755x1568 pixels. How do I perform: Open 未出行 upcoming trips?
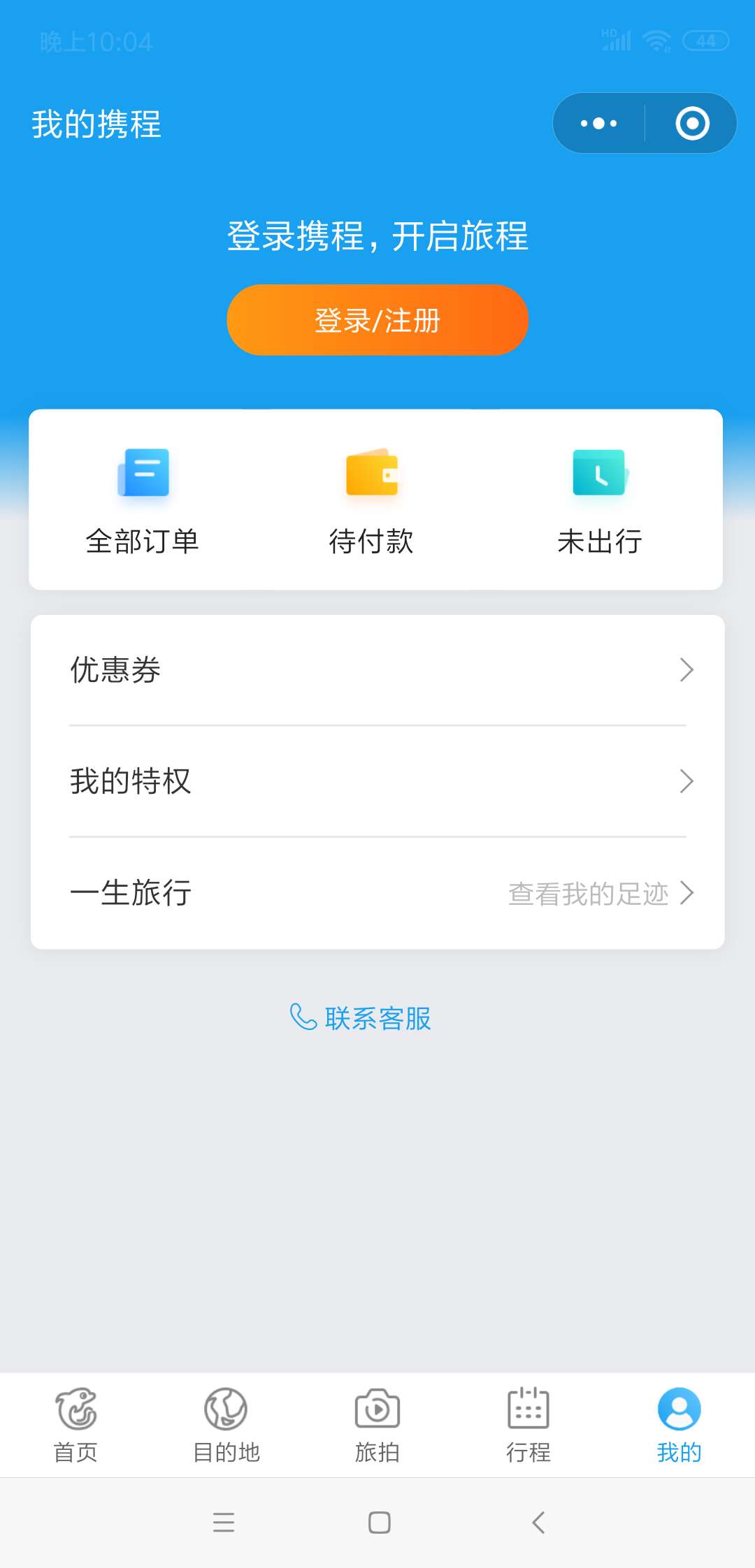point(600,501)
